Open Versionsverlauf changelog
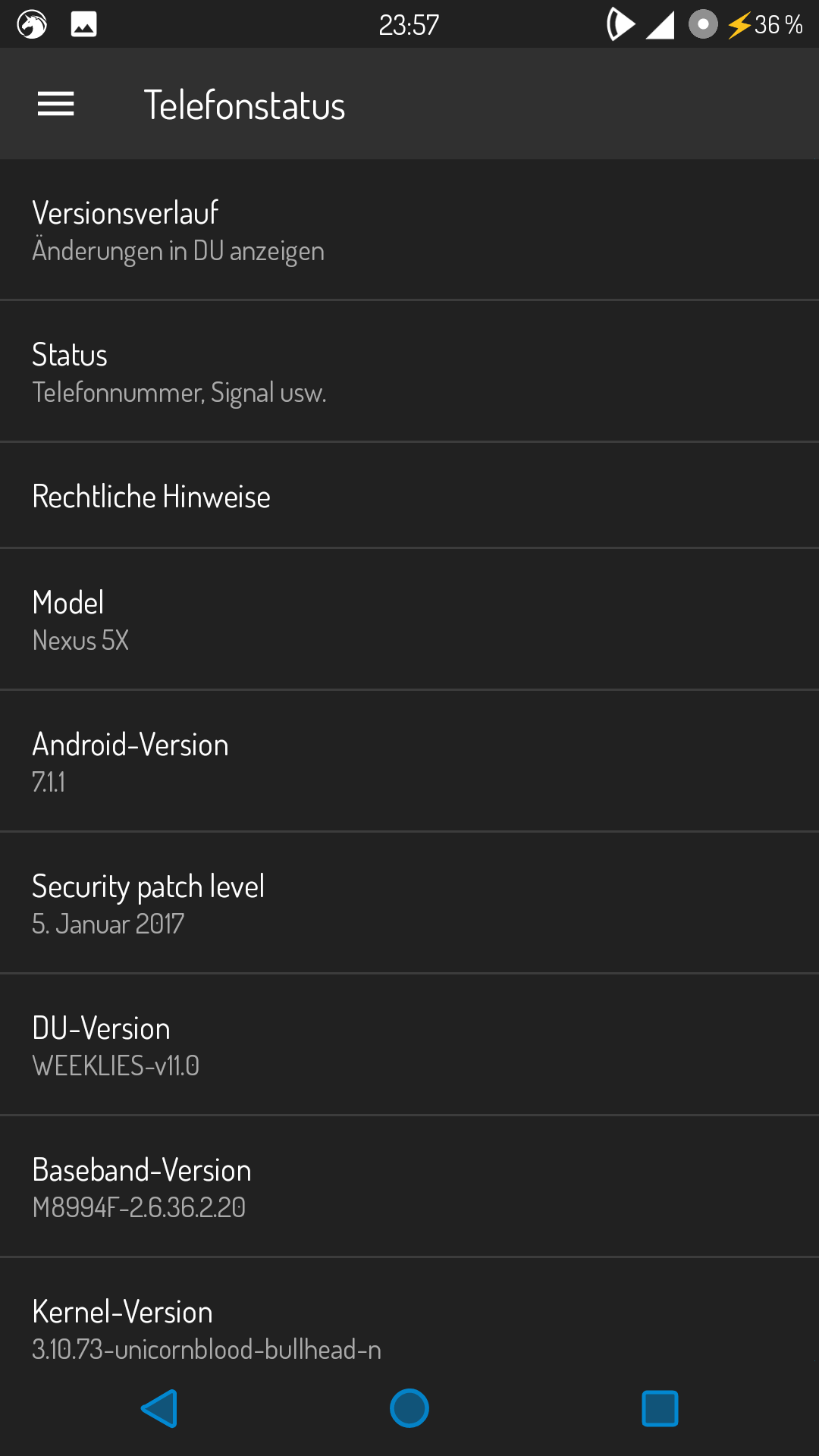 click(409, 231)
